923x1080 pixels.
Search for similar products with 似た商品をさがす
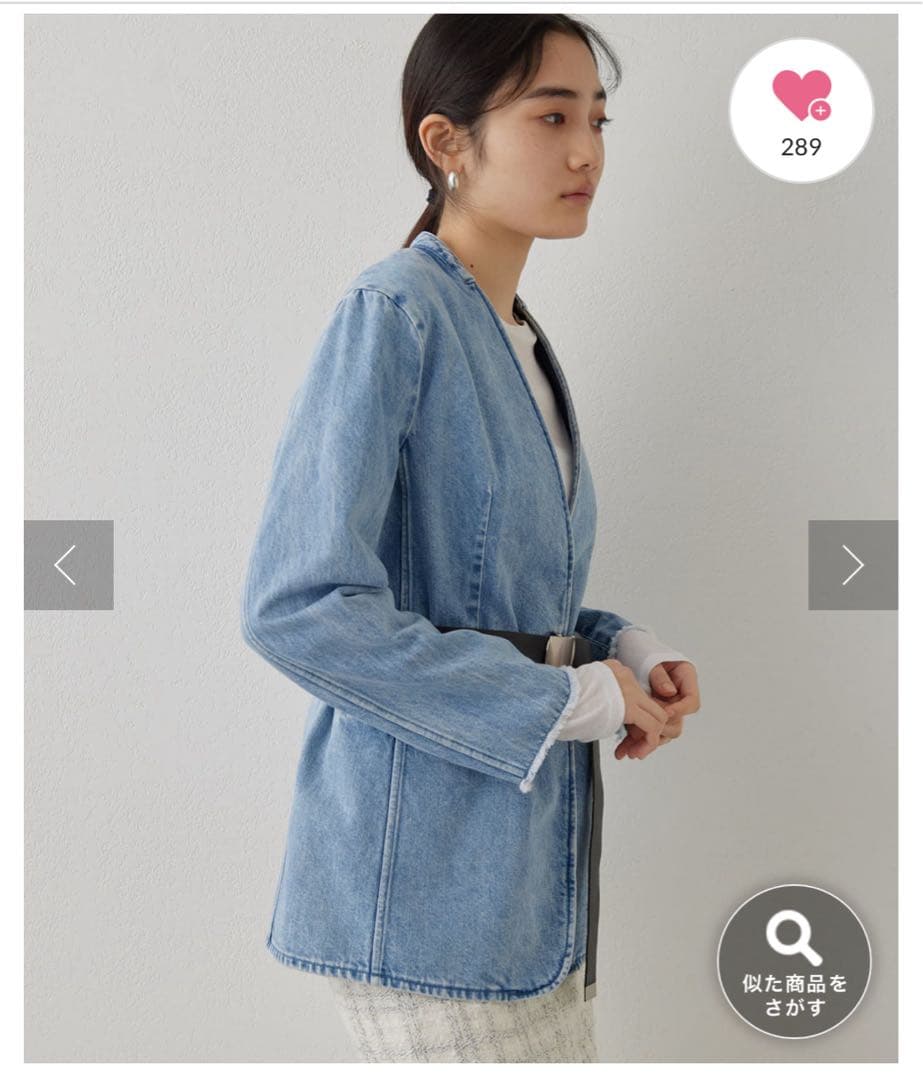[x=794, y=961]
